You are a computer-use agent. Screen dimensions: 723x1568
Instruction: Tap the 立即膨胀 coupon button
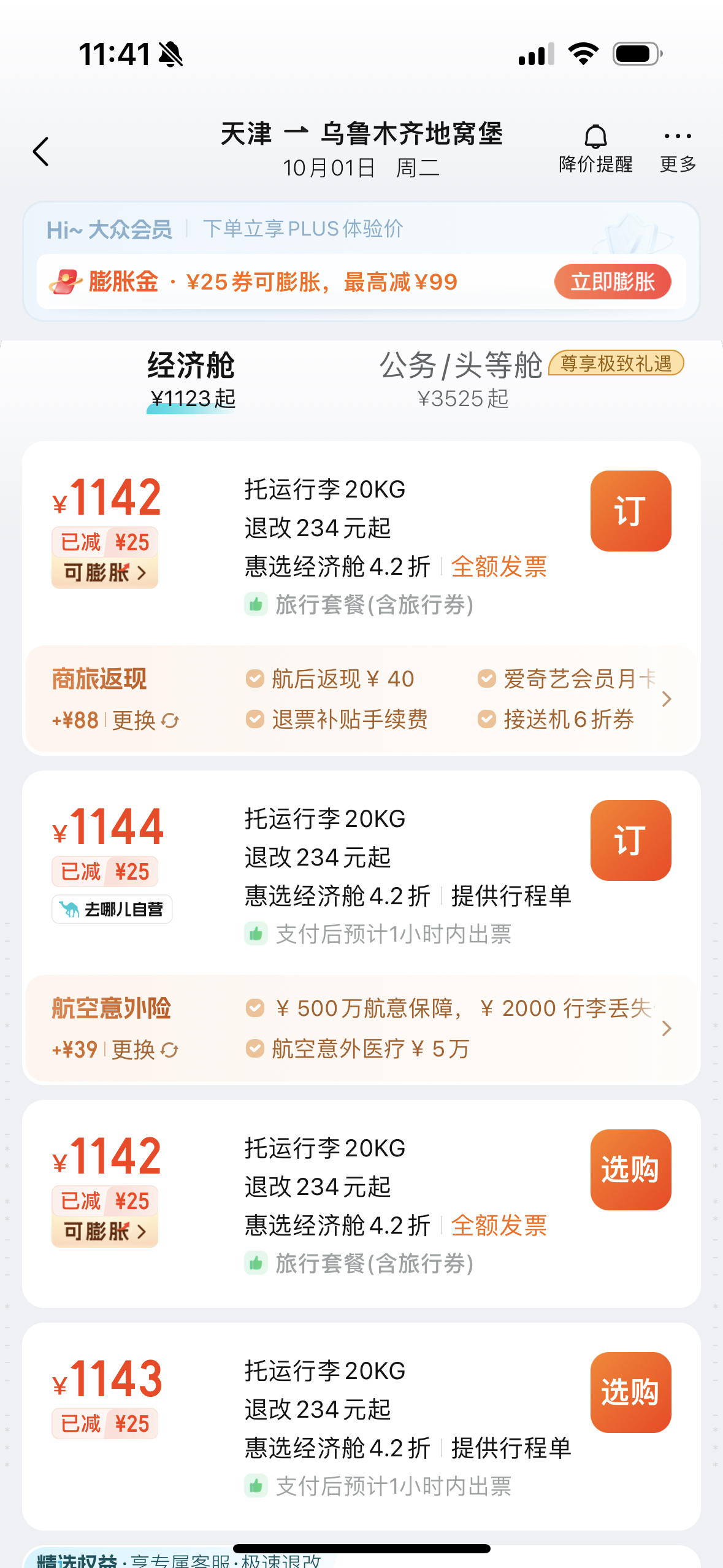pos(613,282)
